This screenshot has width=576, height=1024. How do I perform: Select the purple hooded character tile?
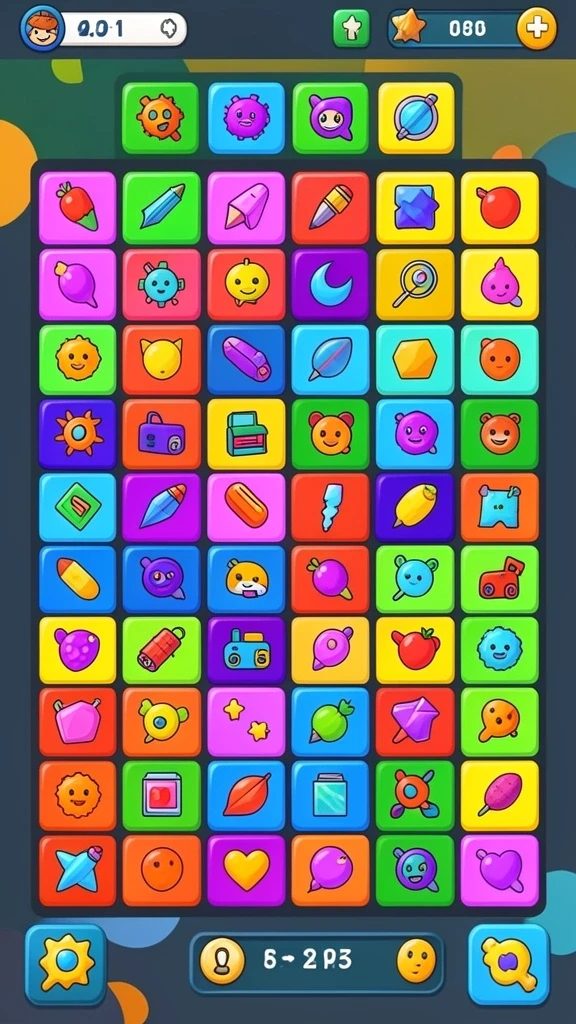point(330,118)
